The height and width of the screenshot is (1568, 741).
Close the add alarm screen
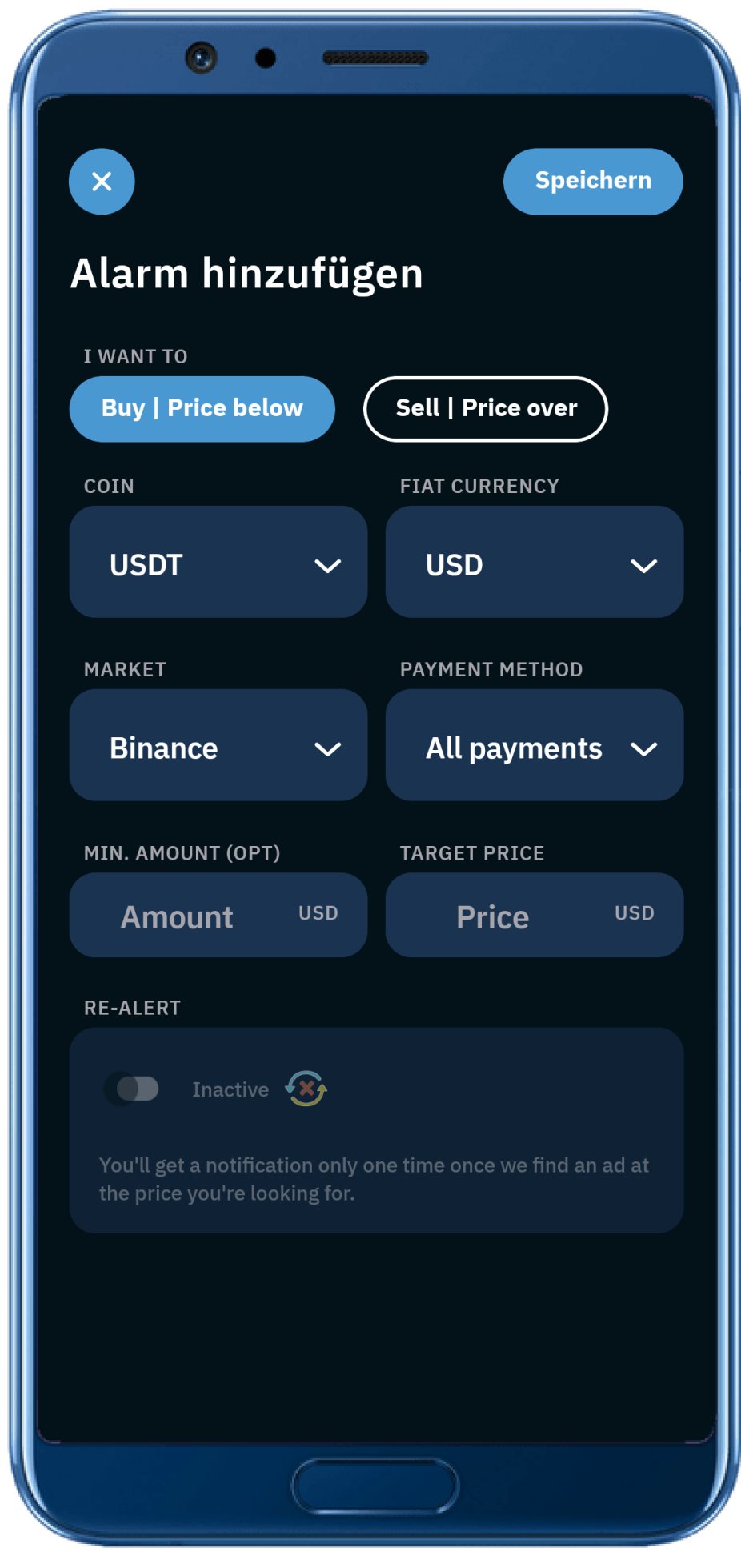click(x=102, y=182)
